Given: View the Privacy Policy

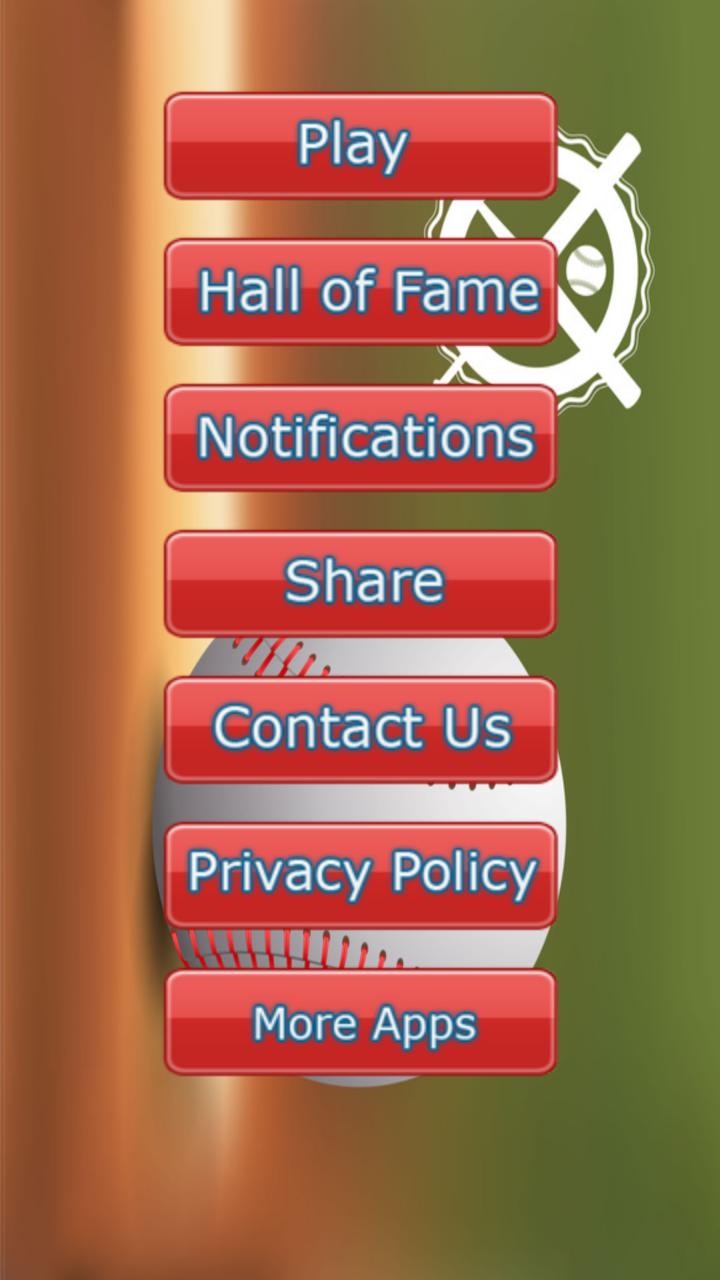Looking at the screenshot, I should click(x=360, y=875).
